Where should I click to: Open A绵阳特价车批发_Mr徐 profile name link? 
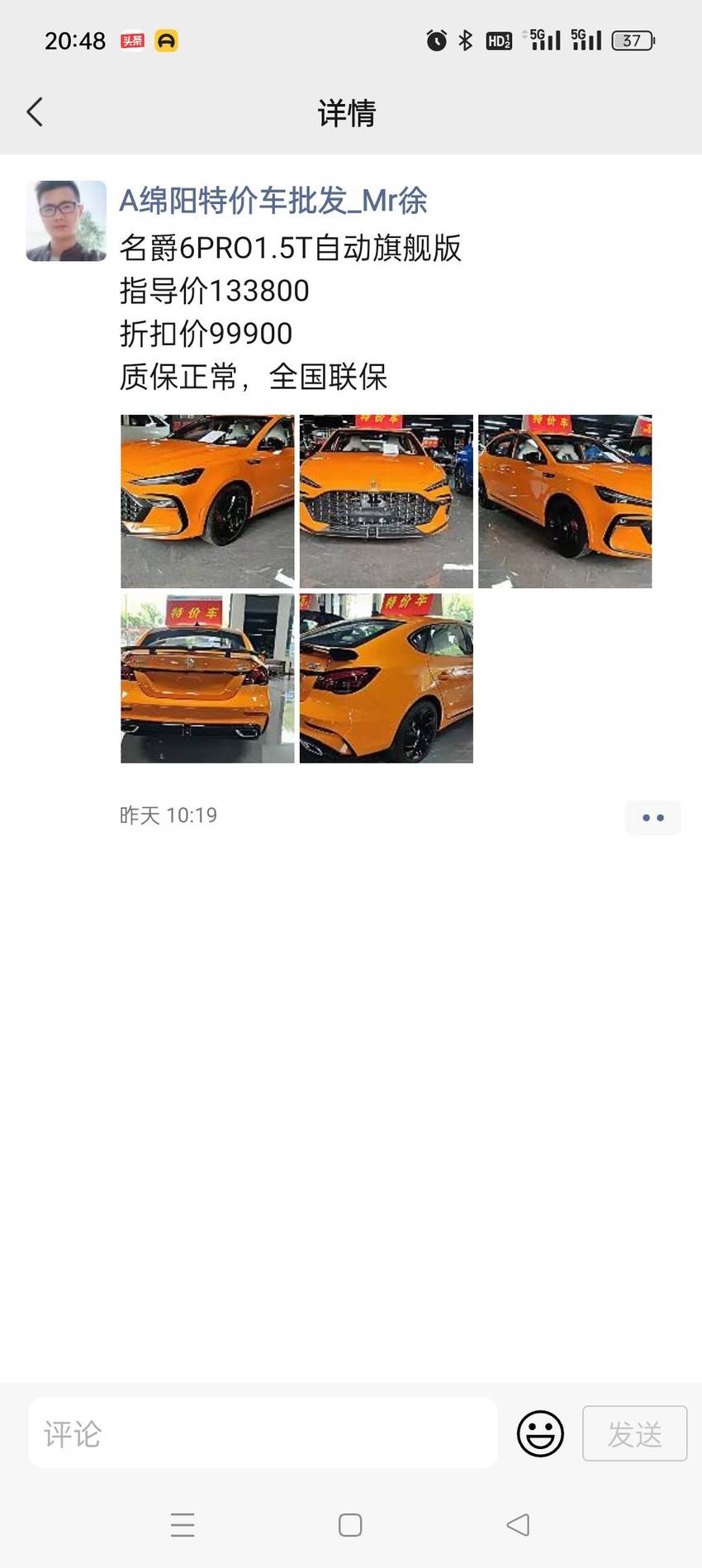(273, 201)
